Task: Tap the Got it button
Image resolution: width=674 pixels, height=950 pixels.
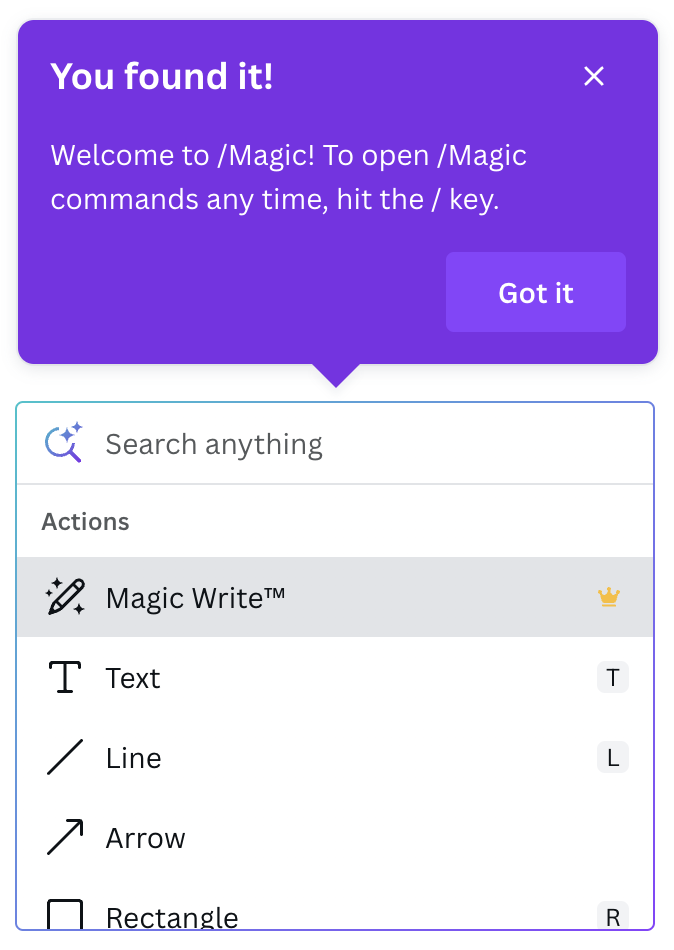Action: [536, 292]
